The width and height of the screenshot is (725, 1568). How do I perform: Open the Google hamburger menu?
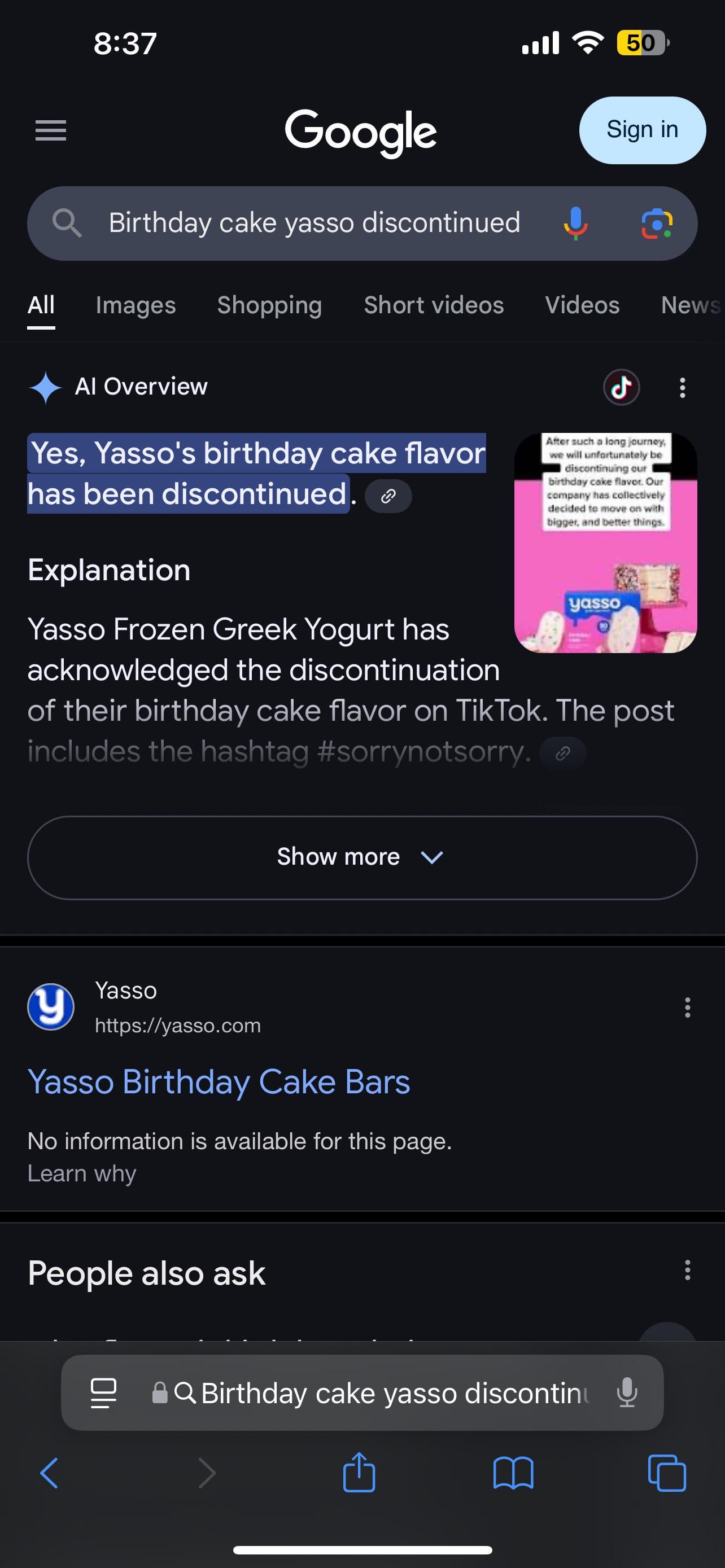(x=50, y=130)
